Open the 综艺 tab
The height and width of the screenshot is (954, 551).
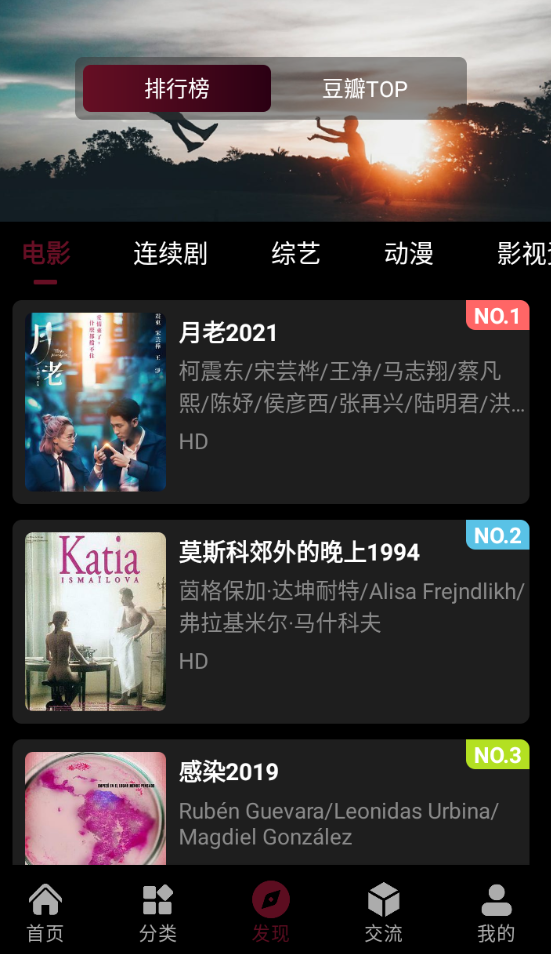tap(296, 253)
